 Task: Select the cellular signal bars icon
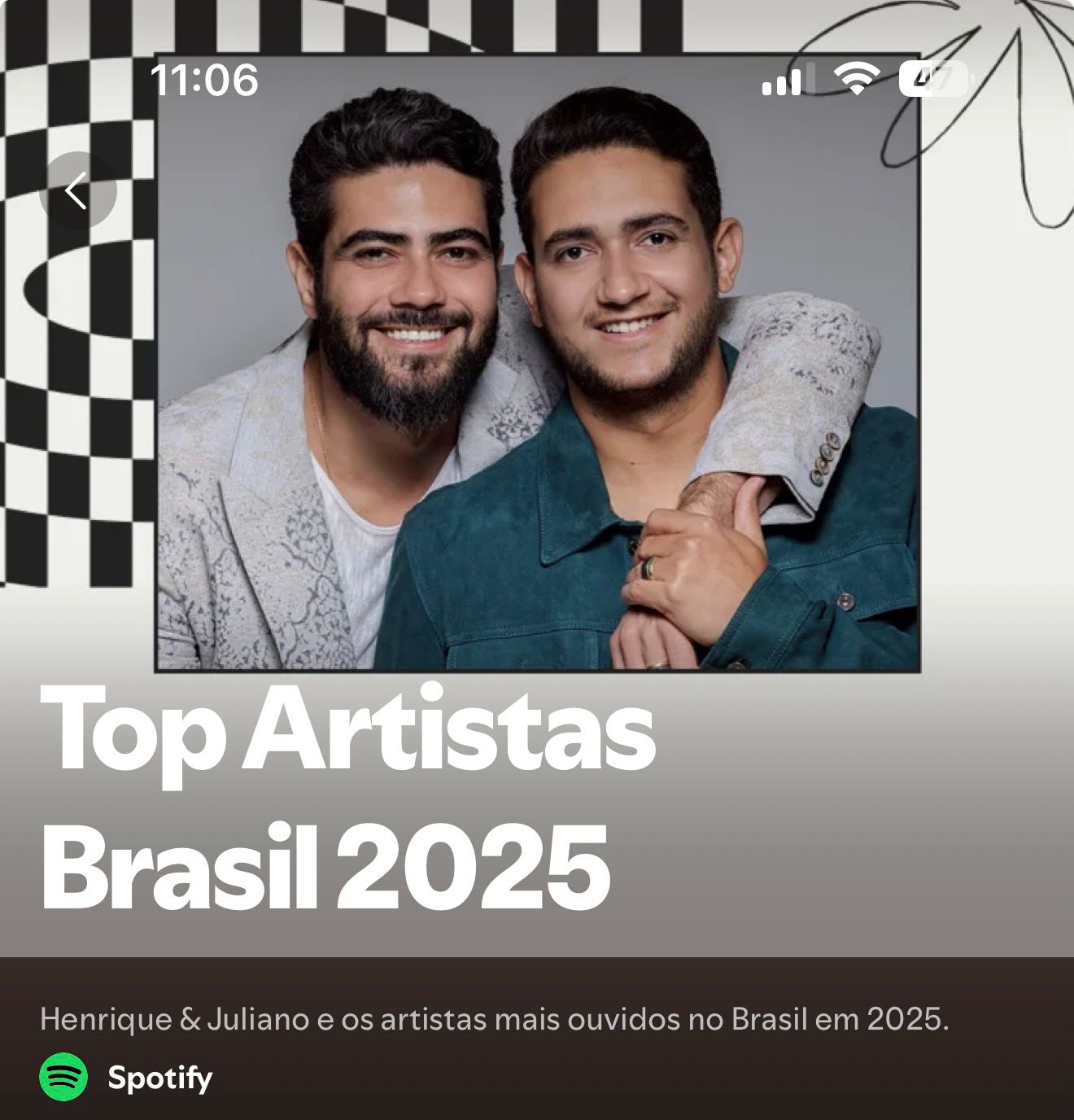point(783,80)
